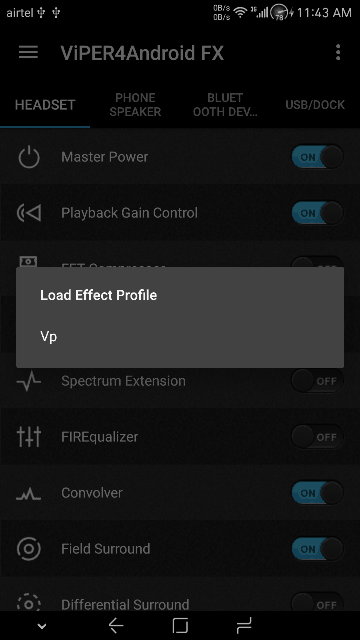Switch to the USB/Dock tab
This screenshot has width=360, height=640.
[x=315, y=105]
